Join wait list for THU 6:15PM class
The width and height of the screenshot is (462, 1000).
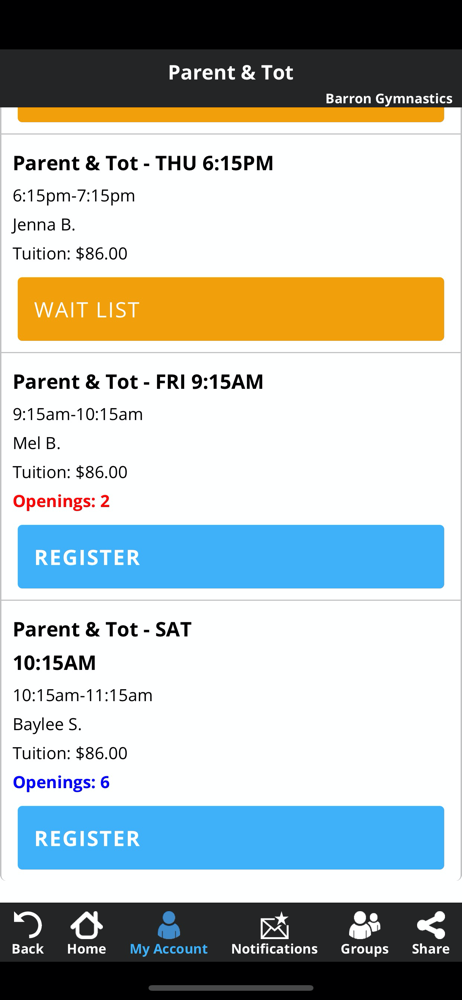[230, 309]
